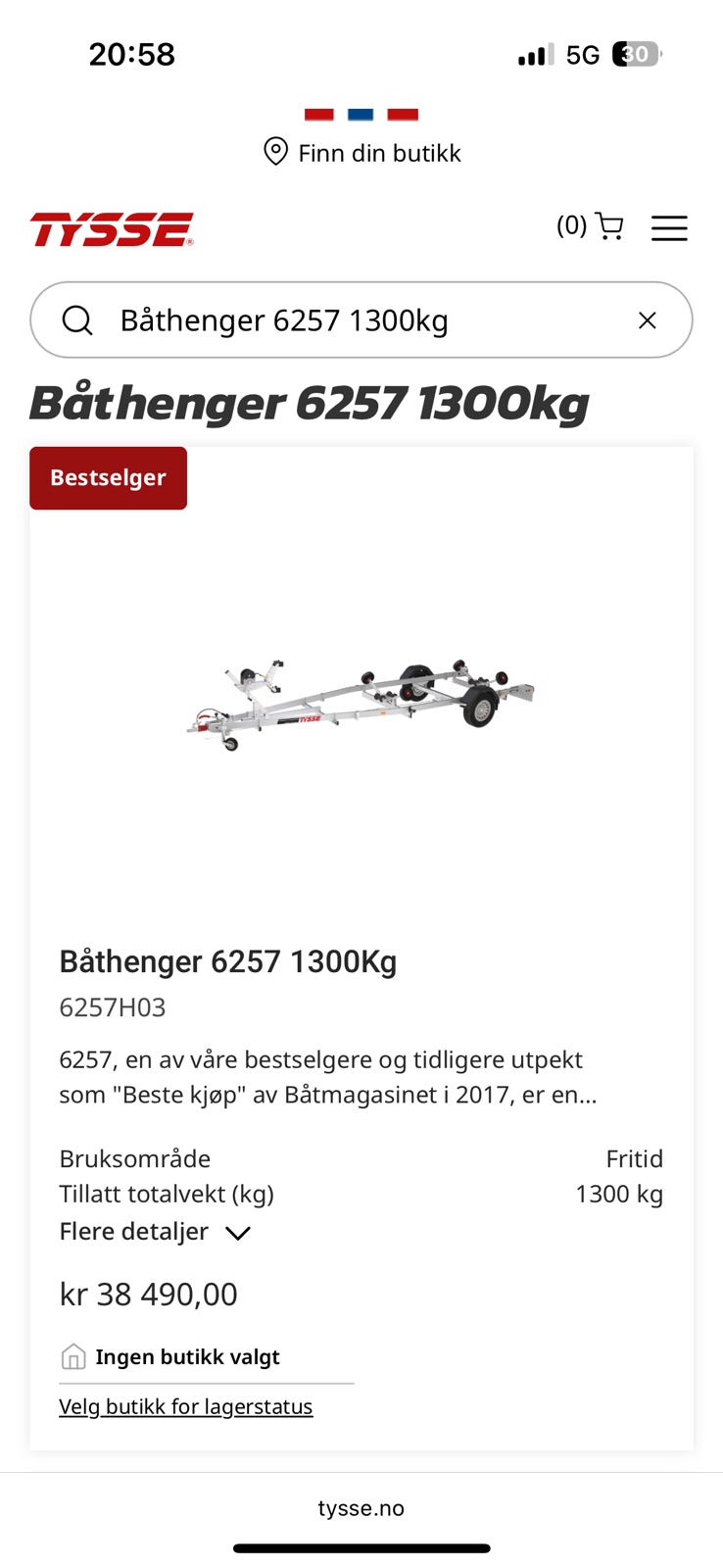This screenshot has height=1568, width=723.
Task: Select Ingen butikk valgt
Action: 188,1356
